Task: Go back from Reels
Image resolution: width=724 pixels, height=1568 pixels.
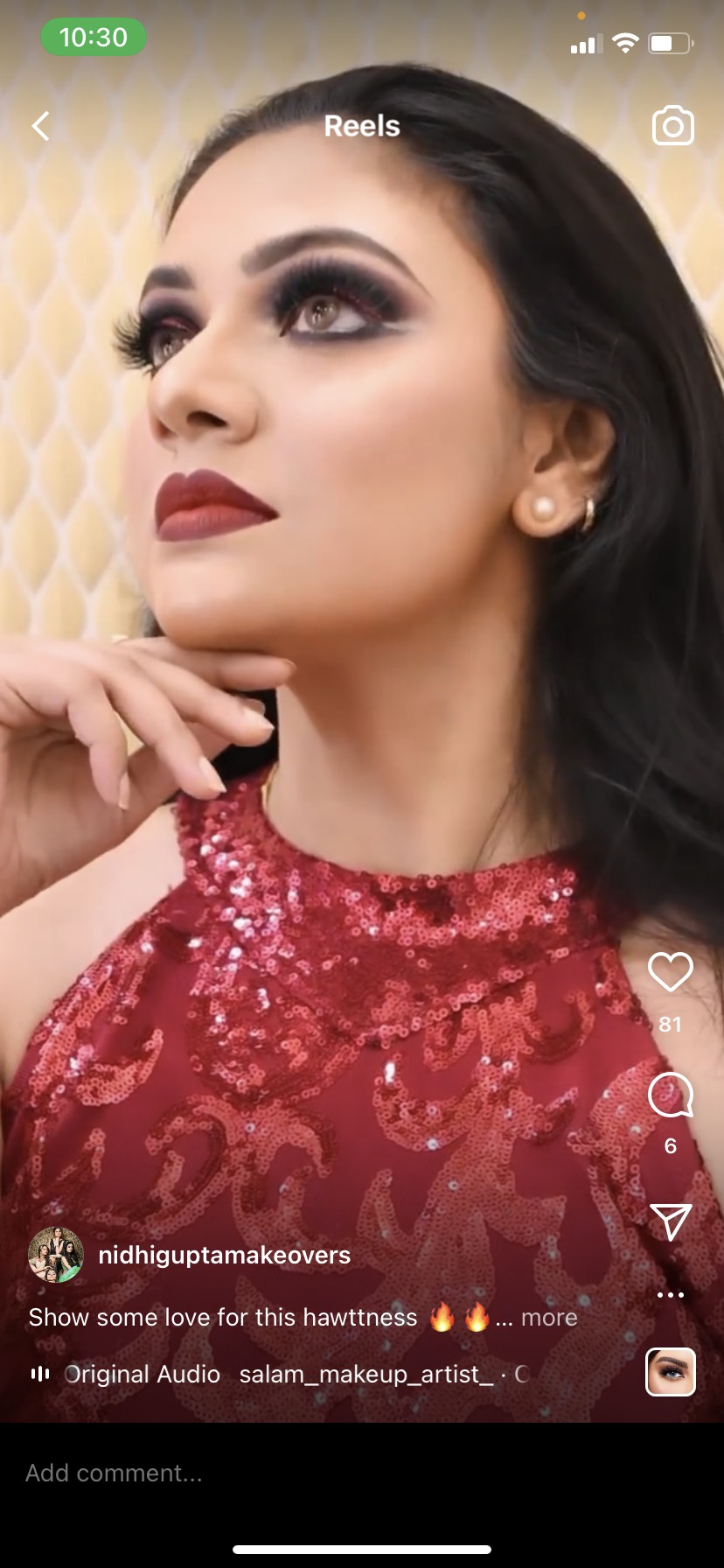Action: [41, 127]
